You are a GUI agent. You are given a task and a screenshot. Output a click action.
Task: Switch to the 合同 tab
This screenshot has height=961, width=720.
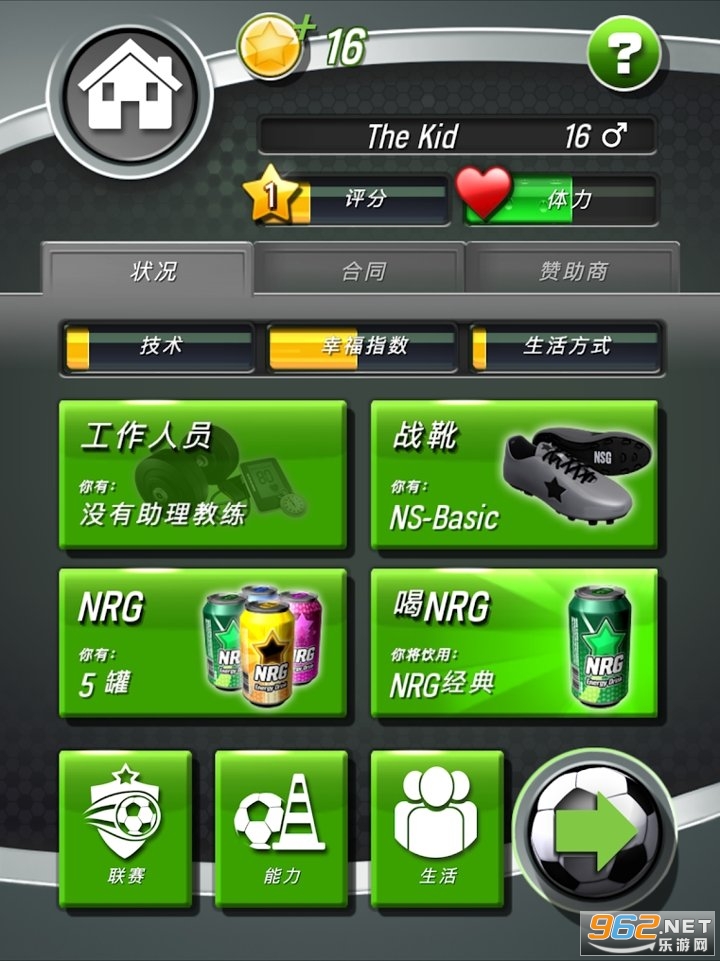pos(361,270)
